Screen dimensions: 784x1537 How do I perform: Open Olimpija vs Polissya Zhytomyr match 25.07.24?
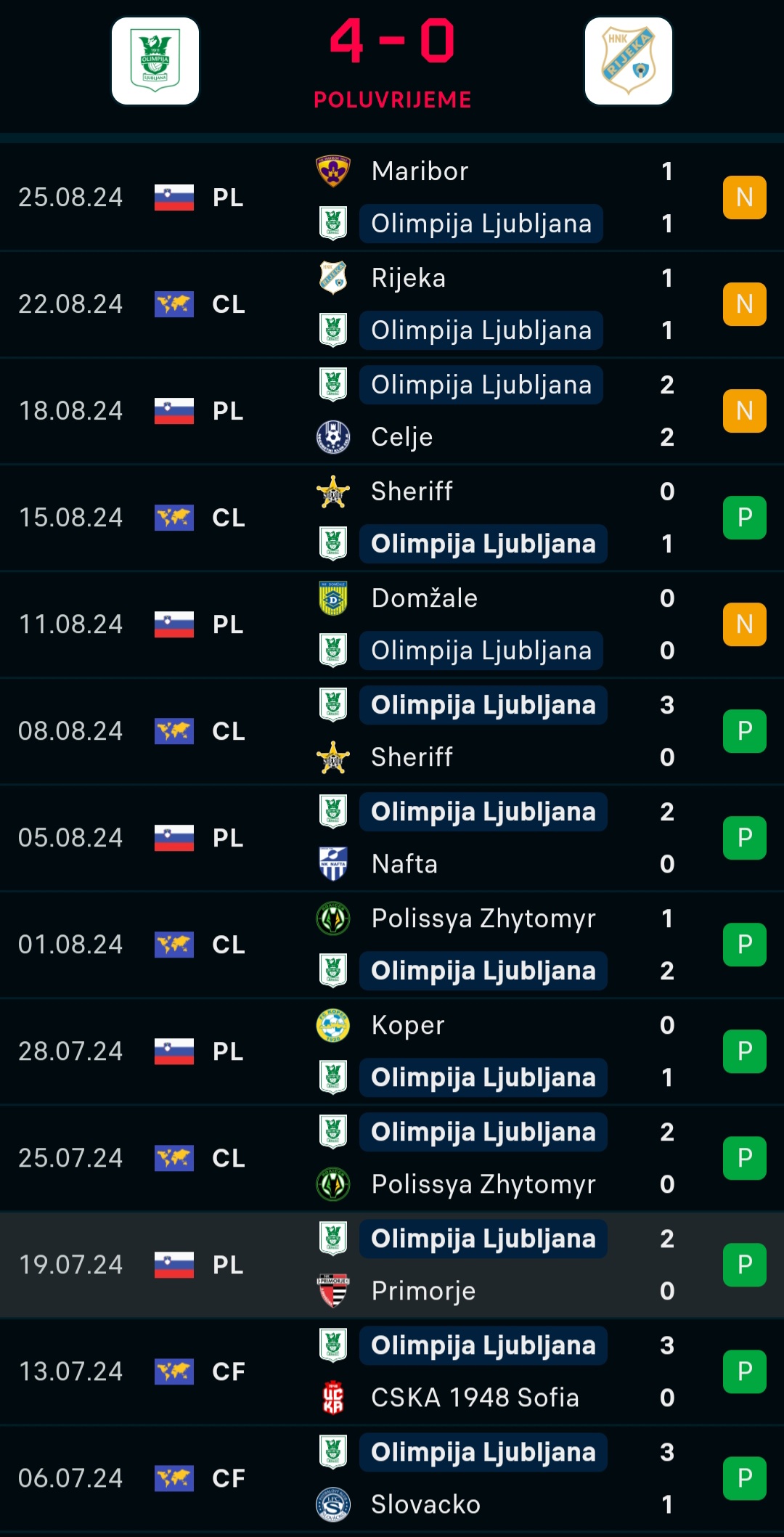point(392,1158)
